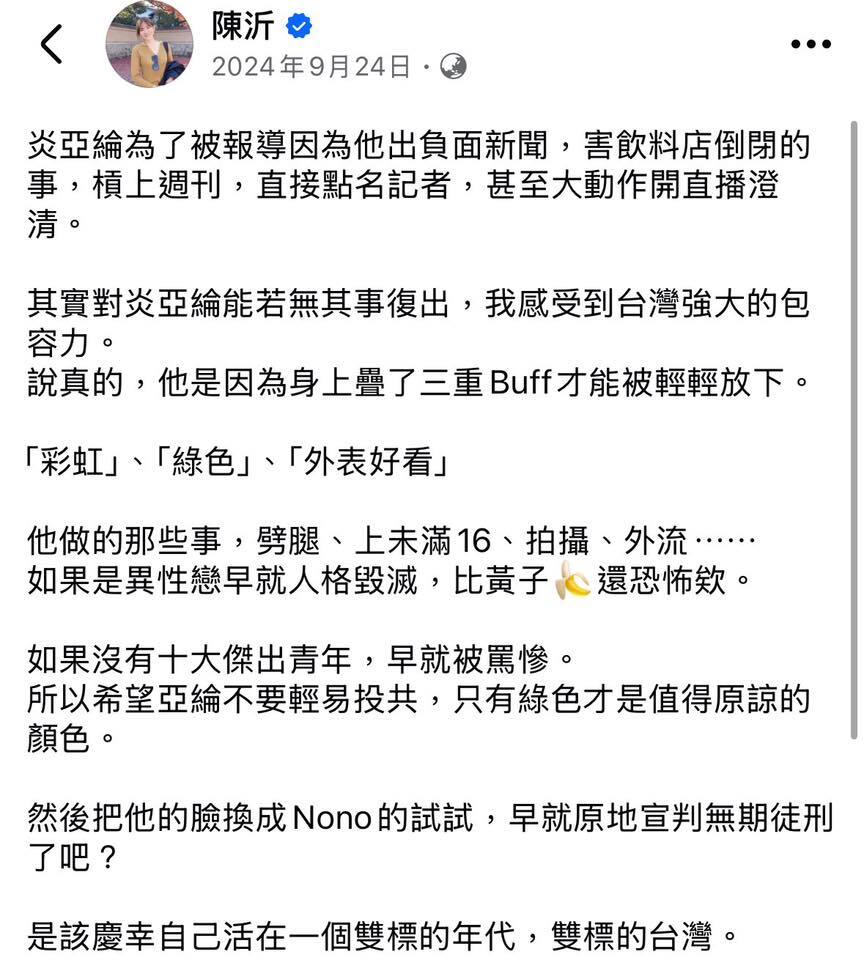Go back using the back arrow
Viewport: 864px width, 960px height.
pos(51,44)
